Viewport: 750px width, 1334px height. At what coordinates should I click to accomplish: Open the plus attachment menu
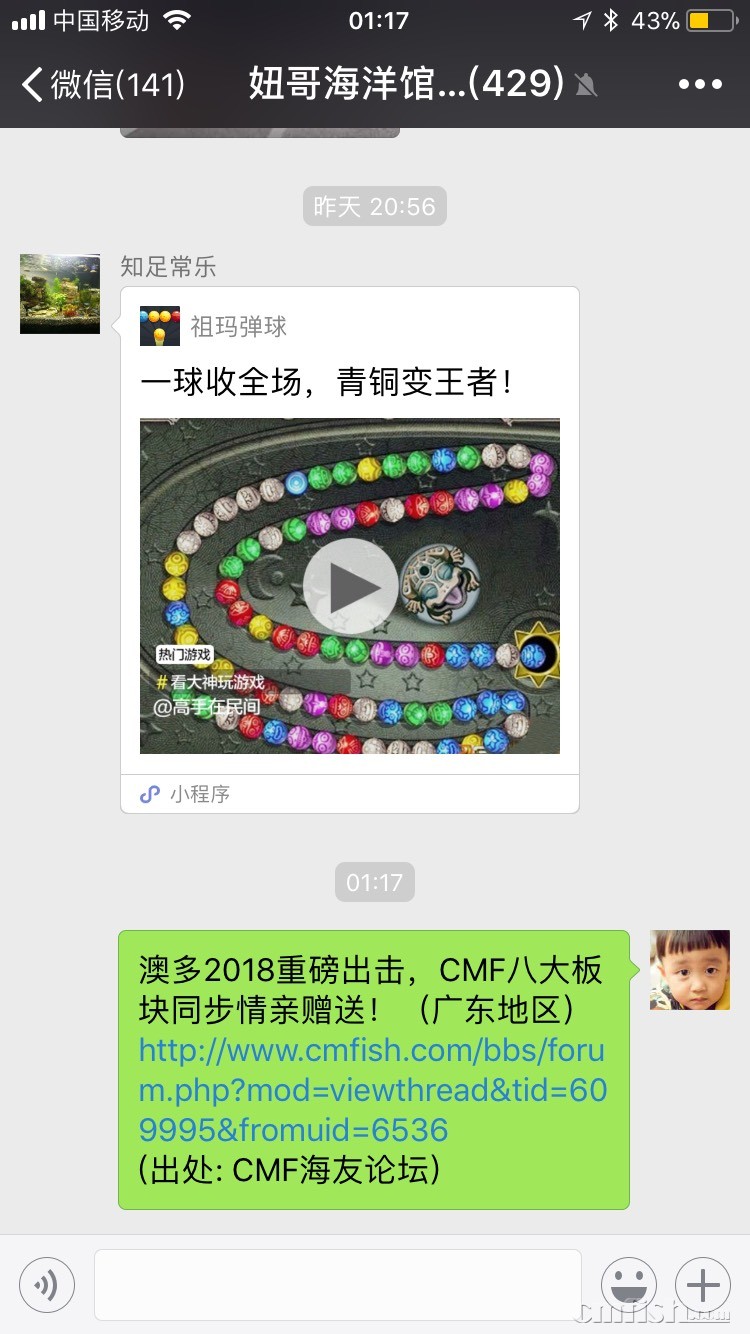pos(703,1284)
